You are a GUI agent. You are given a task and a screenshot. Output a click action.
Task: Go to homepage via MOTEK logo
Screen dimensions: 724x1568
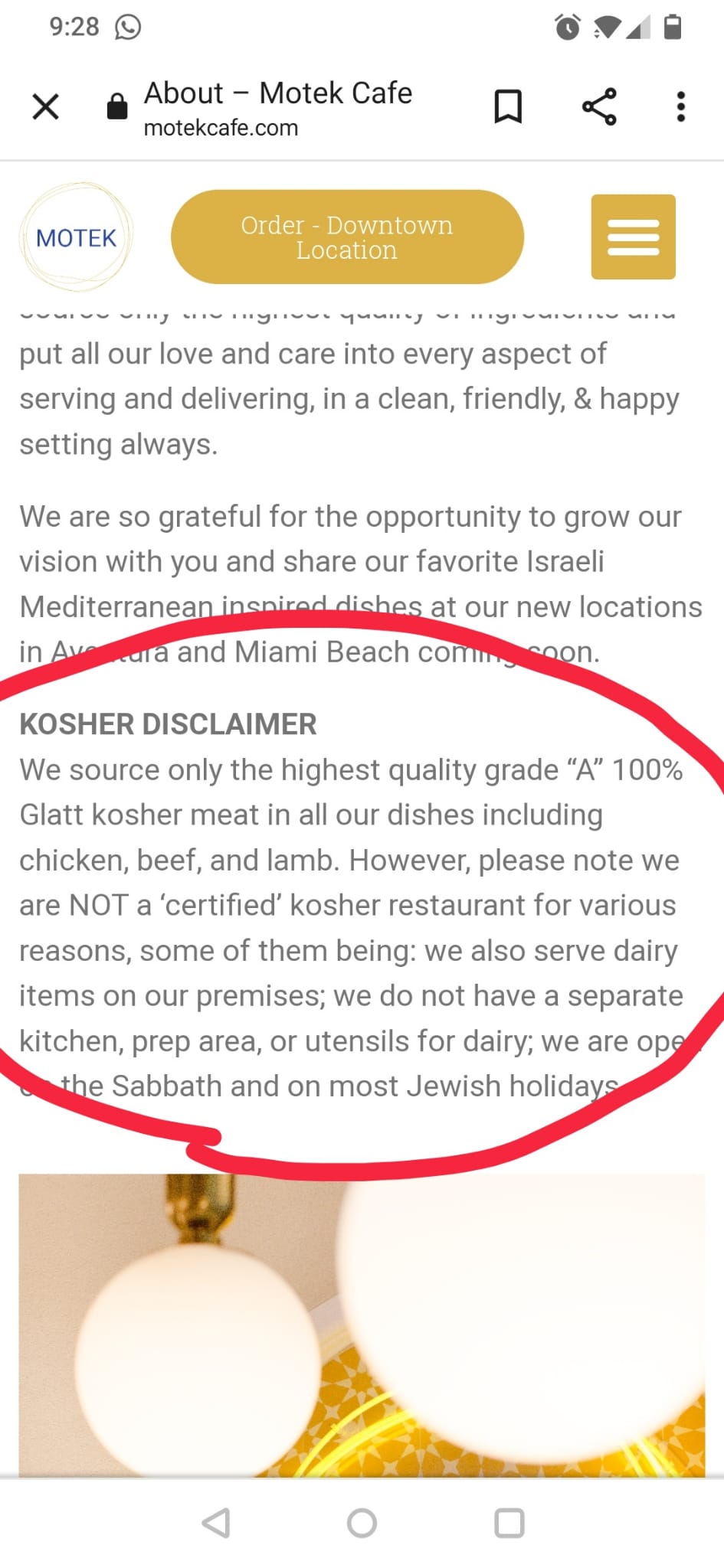[76, 237]
